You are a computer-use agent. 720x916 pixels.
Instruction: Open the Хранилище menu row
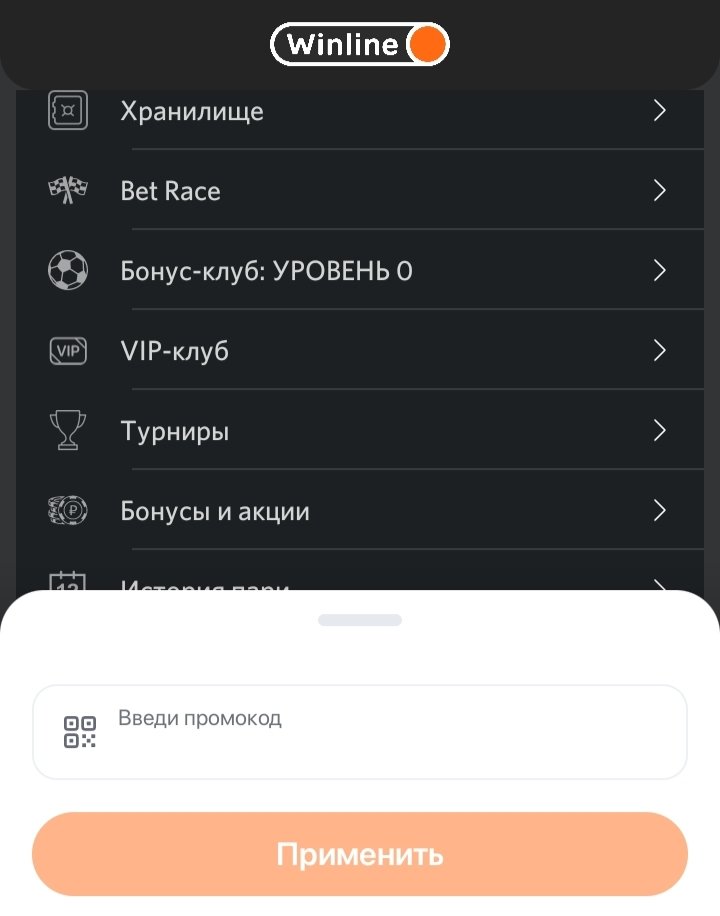click(x=360, y=111)
